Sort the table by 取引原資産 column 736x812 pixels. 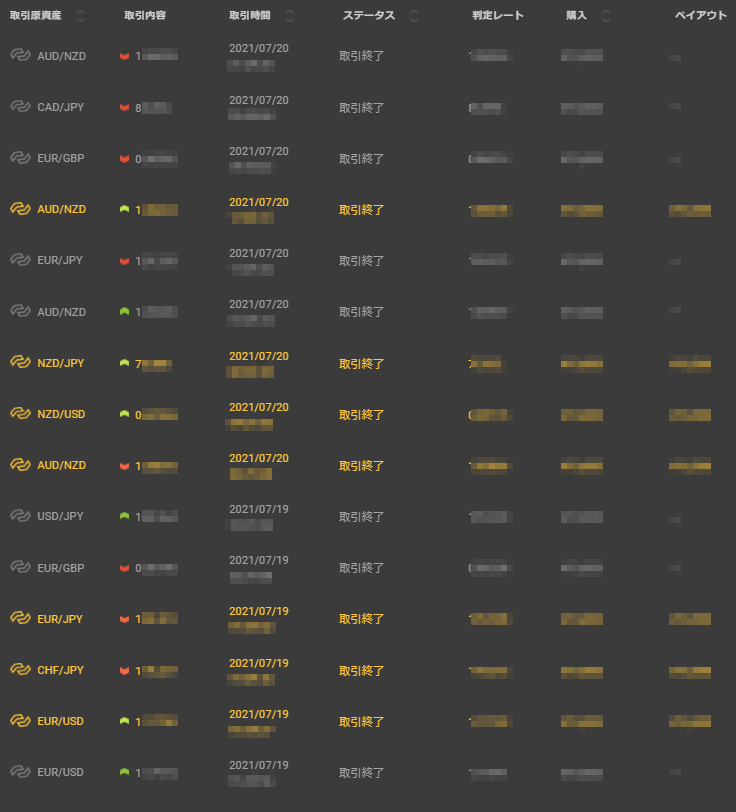point(81,16)
